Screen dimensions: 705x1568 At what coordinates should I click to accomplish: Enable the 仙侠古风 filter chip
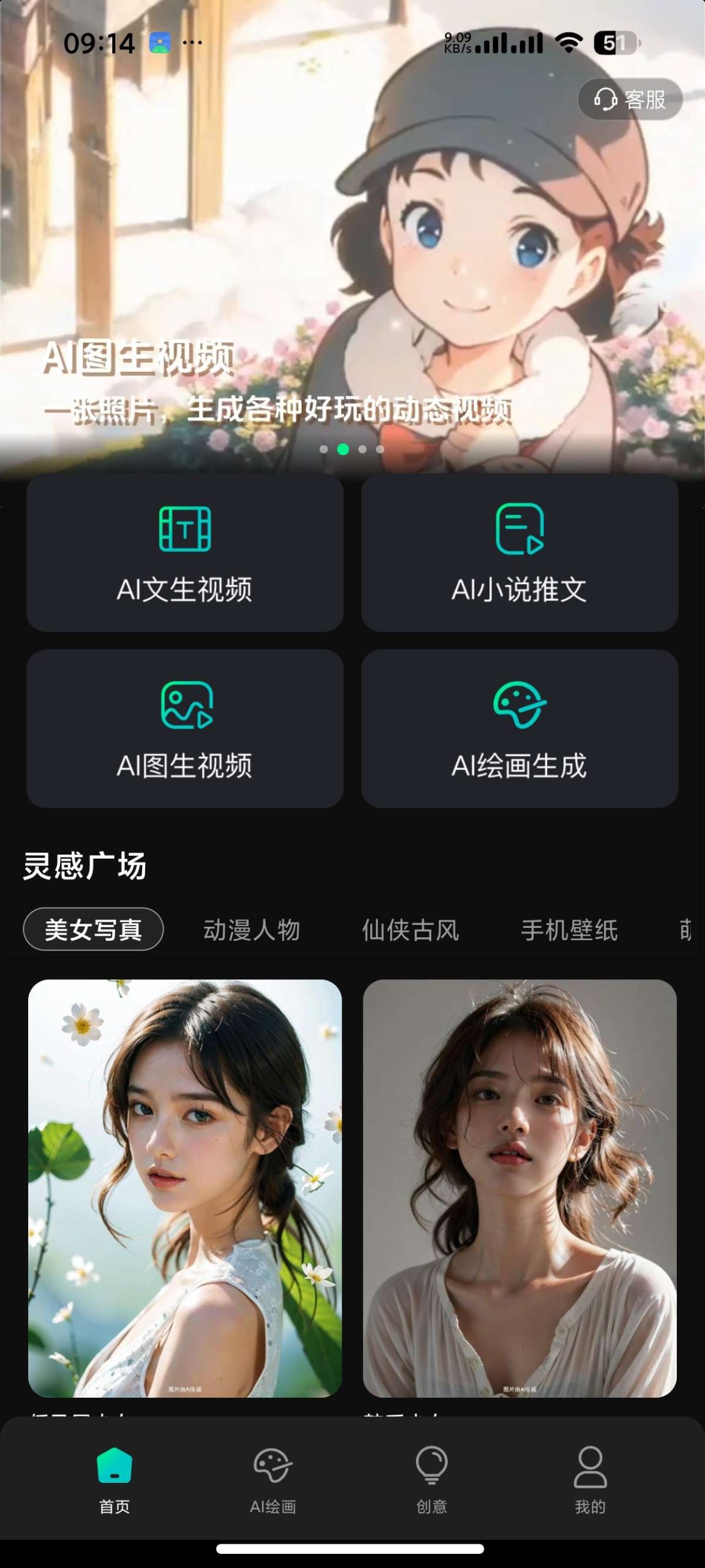(x=411, y=930)
